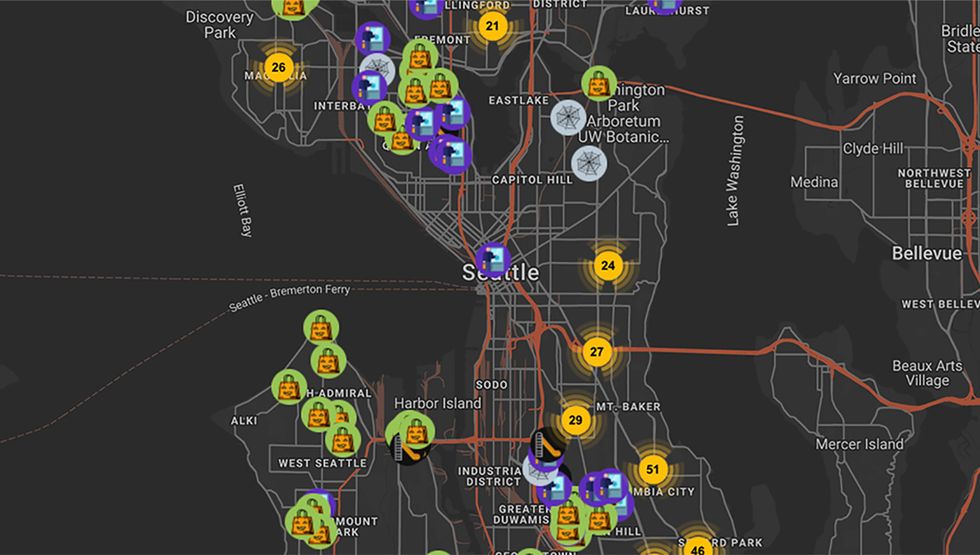980x555 pixels.
Task: Tap the cluster marker numbered 46
Action: 697,547
